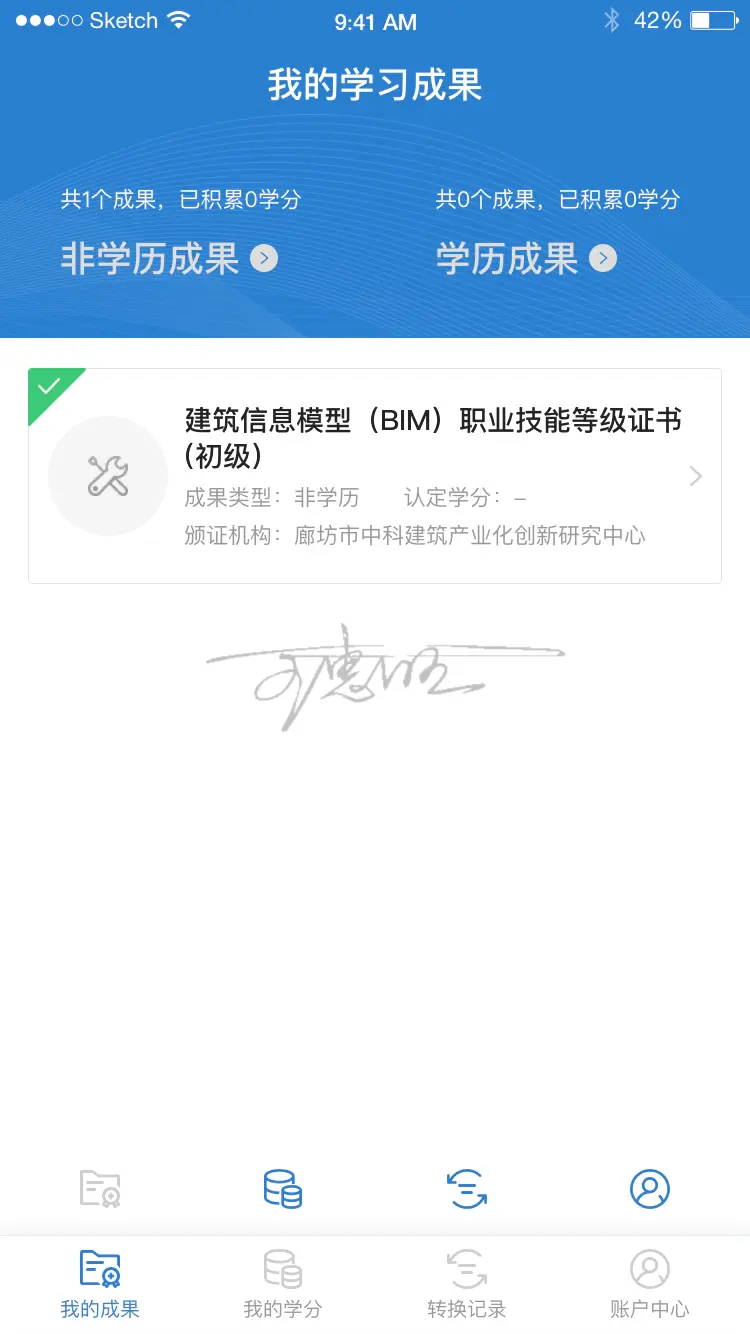The image size is (750, 1334).
Task: Switch to 转换记录 tab
Action: point(466,1284)
